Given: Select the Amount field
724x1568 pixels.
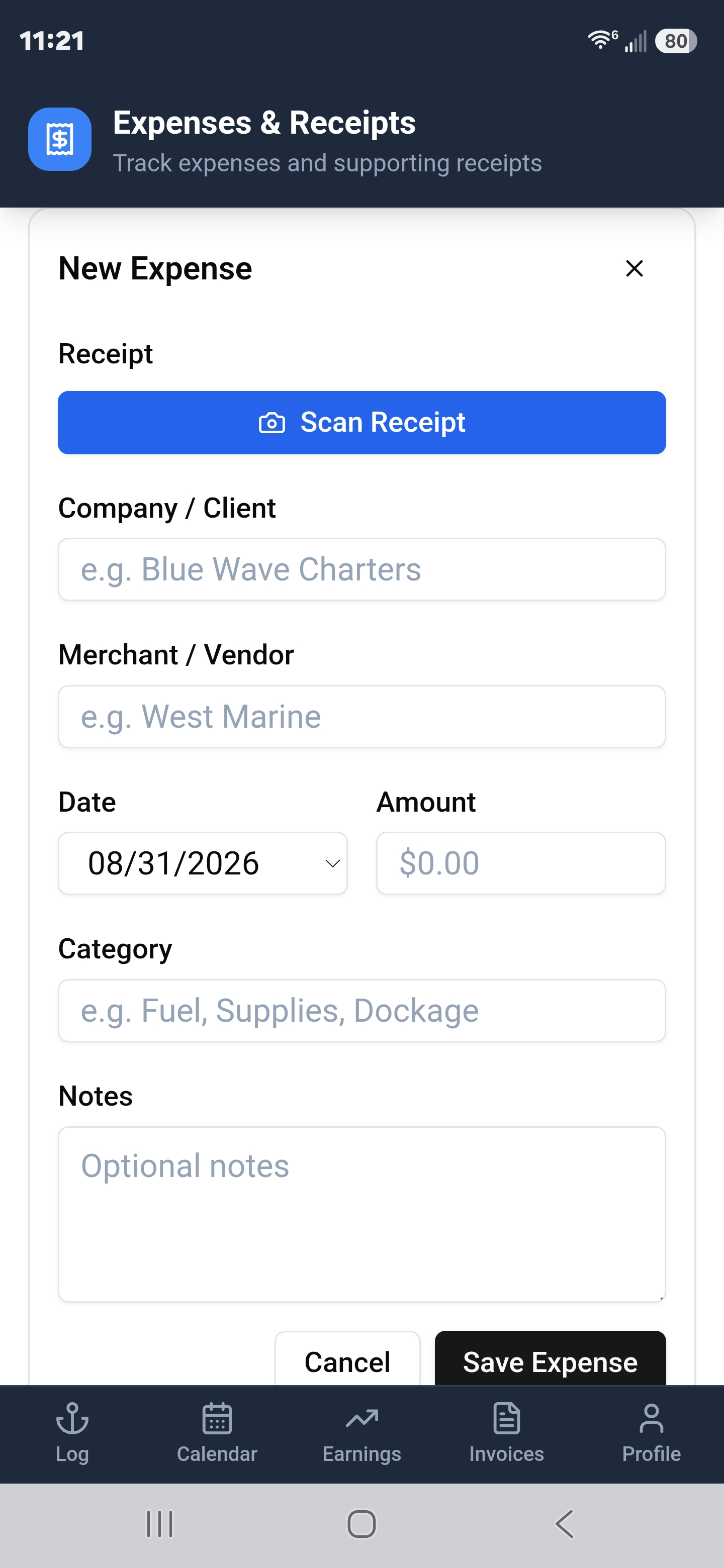Looking at the screenshot, I should 520,863.
